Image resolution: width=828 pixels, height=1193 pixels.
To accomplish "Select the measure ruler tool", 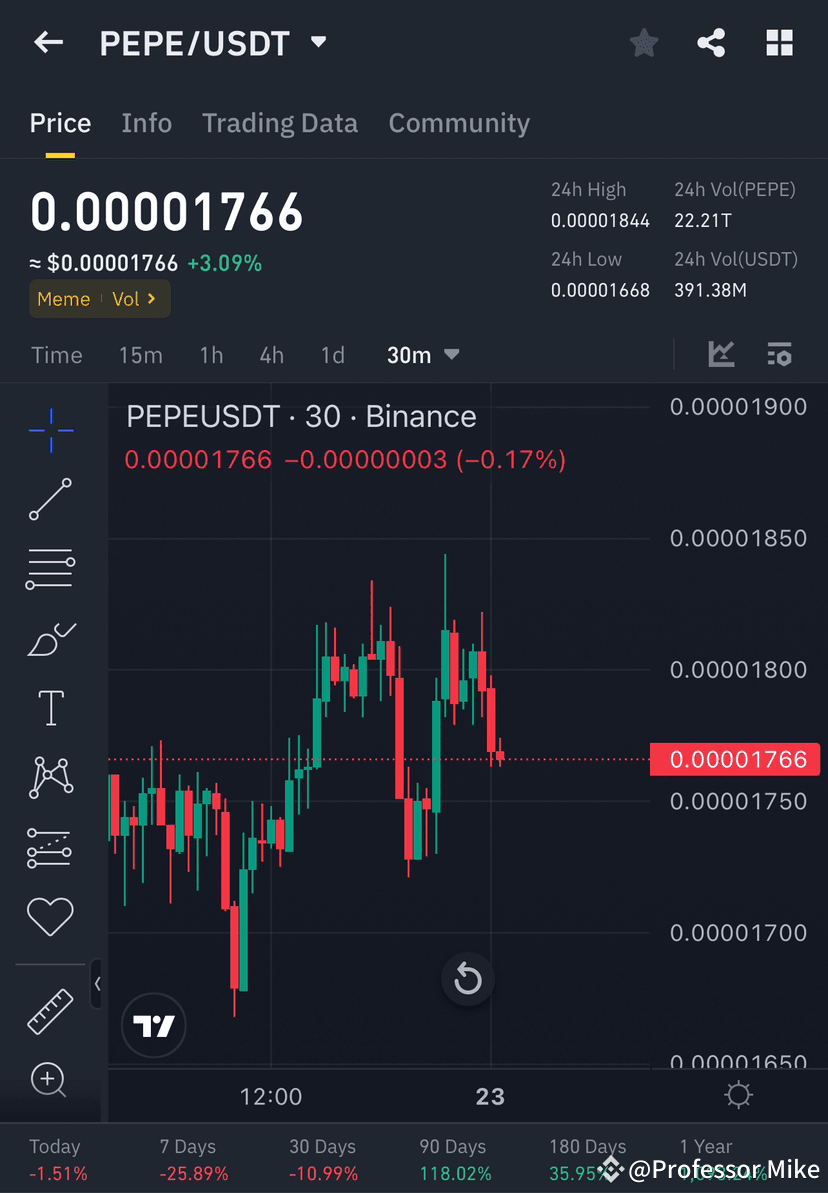I will pos(50,1010).
